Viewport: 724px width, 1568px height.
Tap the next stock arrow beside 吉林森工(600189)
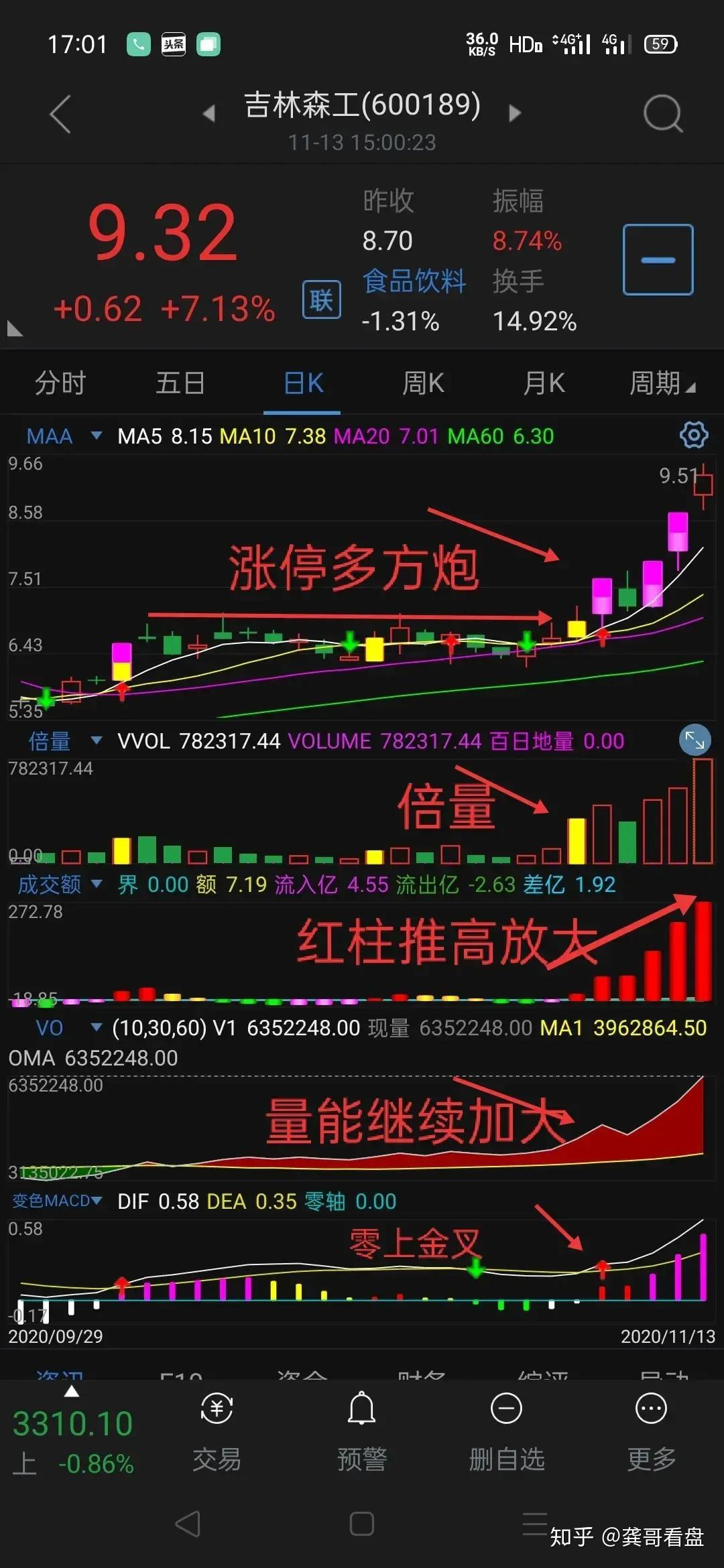point(515,113)
